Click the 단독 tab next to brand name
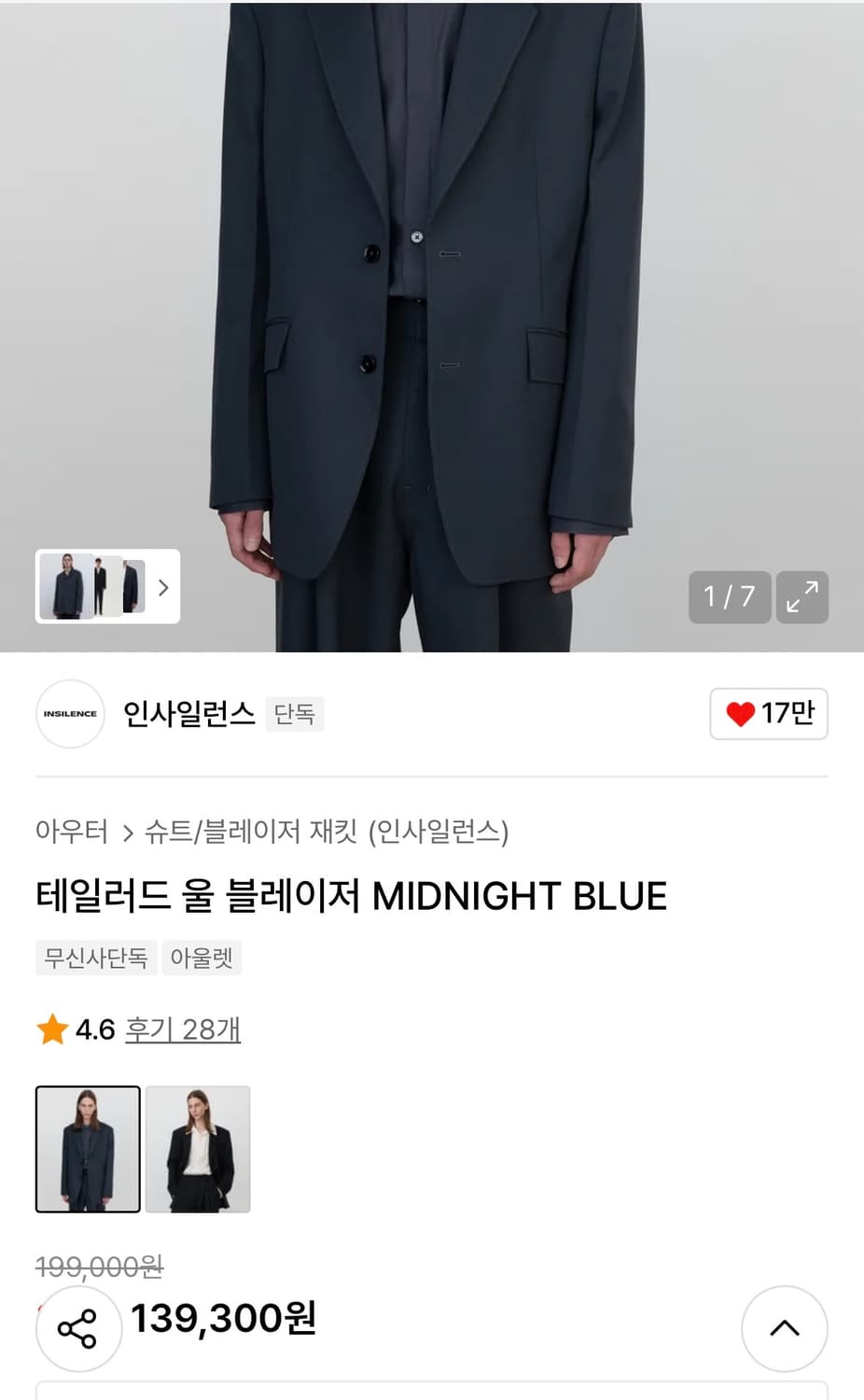Screen dimensions: 864x1400 pyautogui.click(x=295, y=714)
